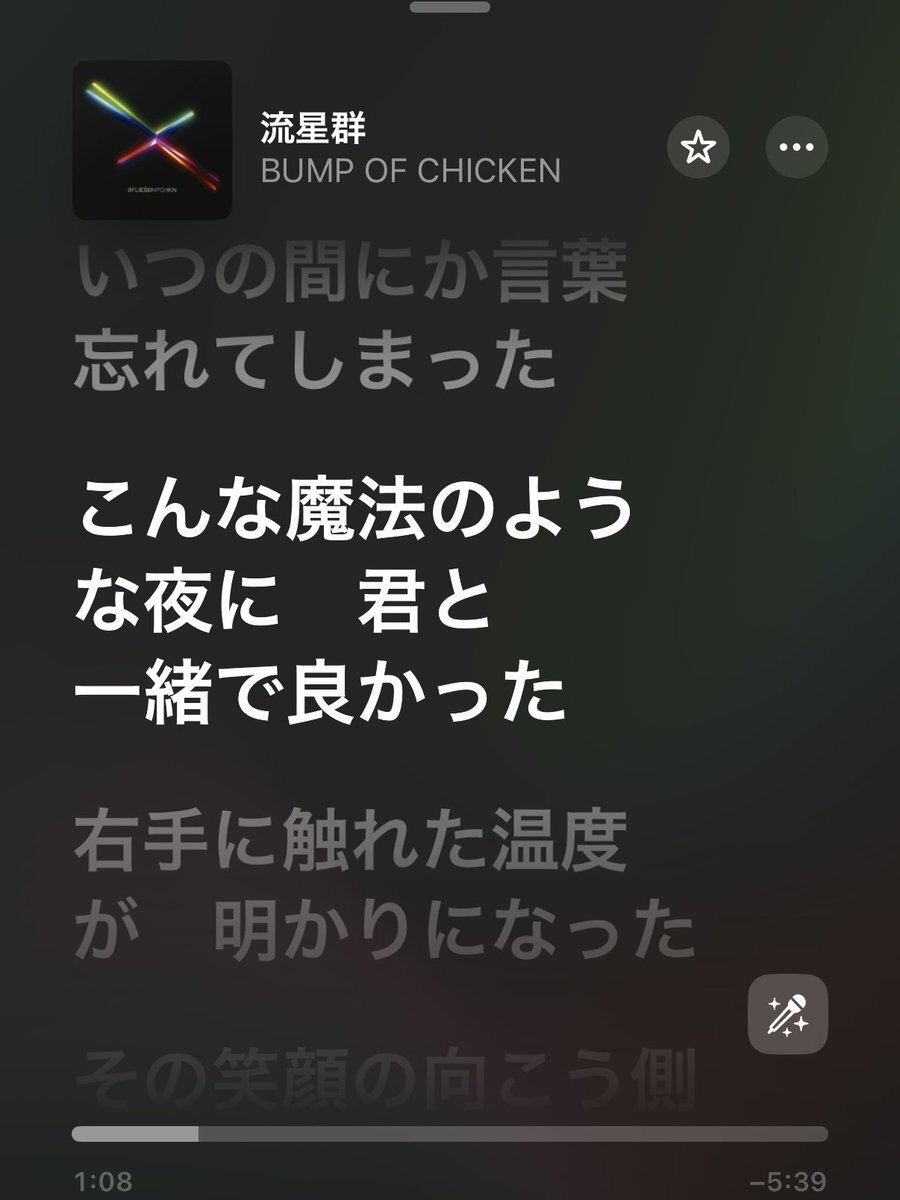The width and height of the screenshot is (900, 1200).
Task: Tap the playback progress bar
Action: coord(450,1134)
